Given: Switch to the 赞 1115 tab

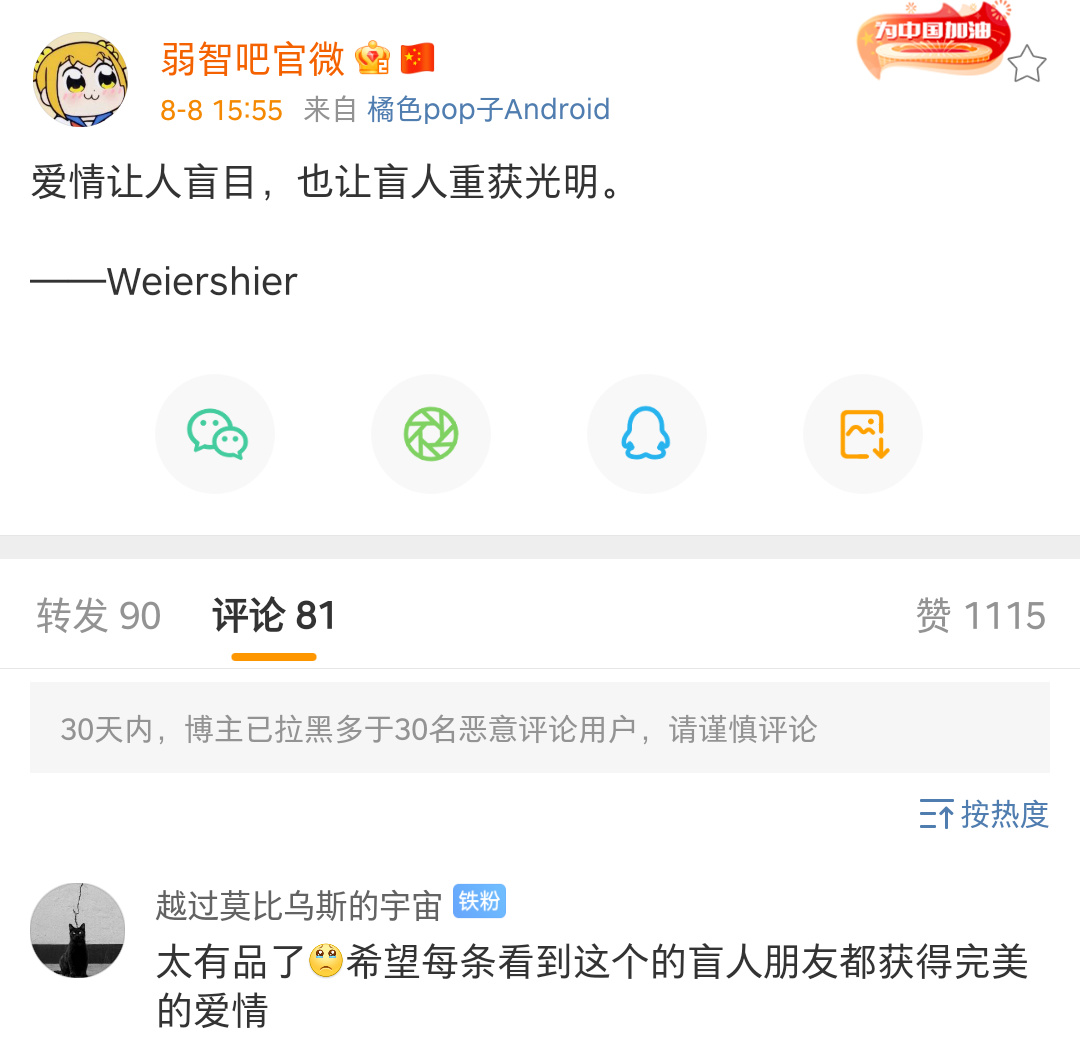Looking at the screenshot, I should 980,616.
